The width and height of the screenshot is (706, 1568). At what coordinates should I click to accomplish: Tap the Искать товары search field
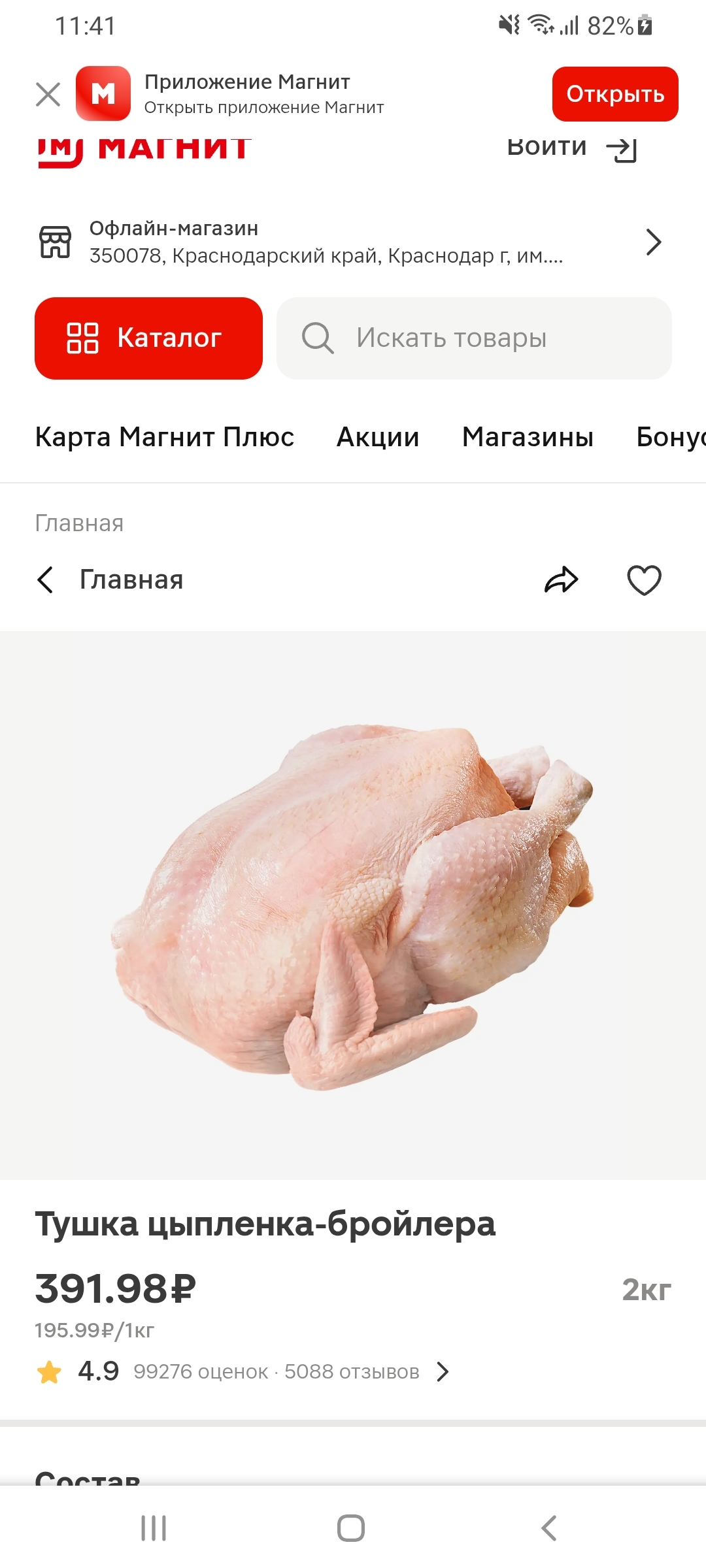click(474, 338)
